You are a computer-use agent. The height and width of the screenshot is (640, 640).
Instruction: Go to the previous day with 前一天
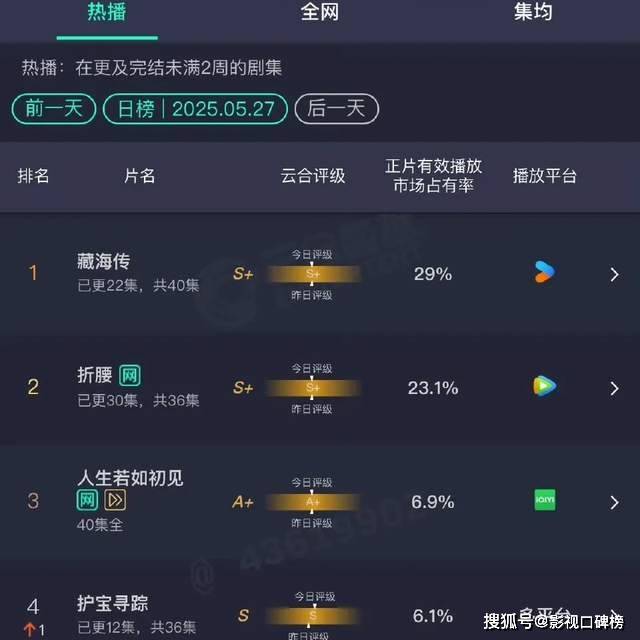(x=53, y=109)
